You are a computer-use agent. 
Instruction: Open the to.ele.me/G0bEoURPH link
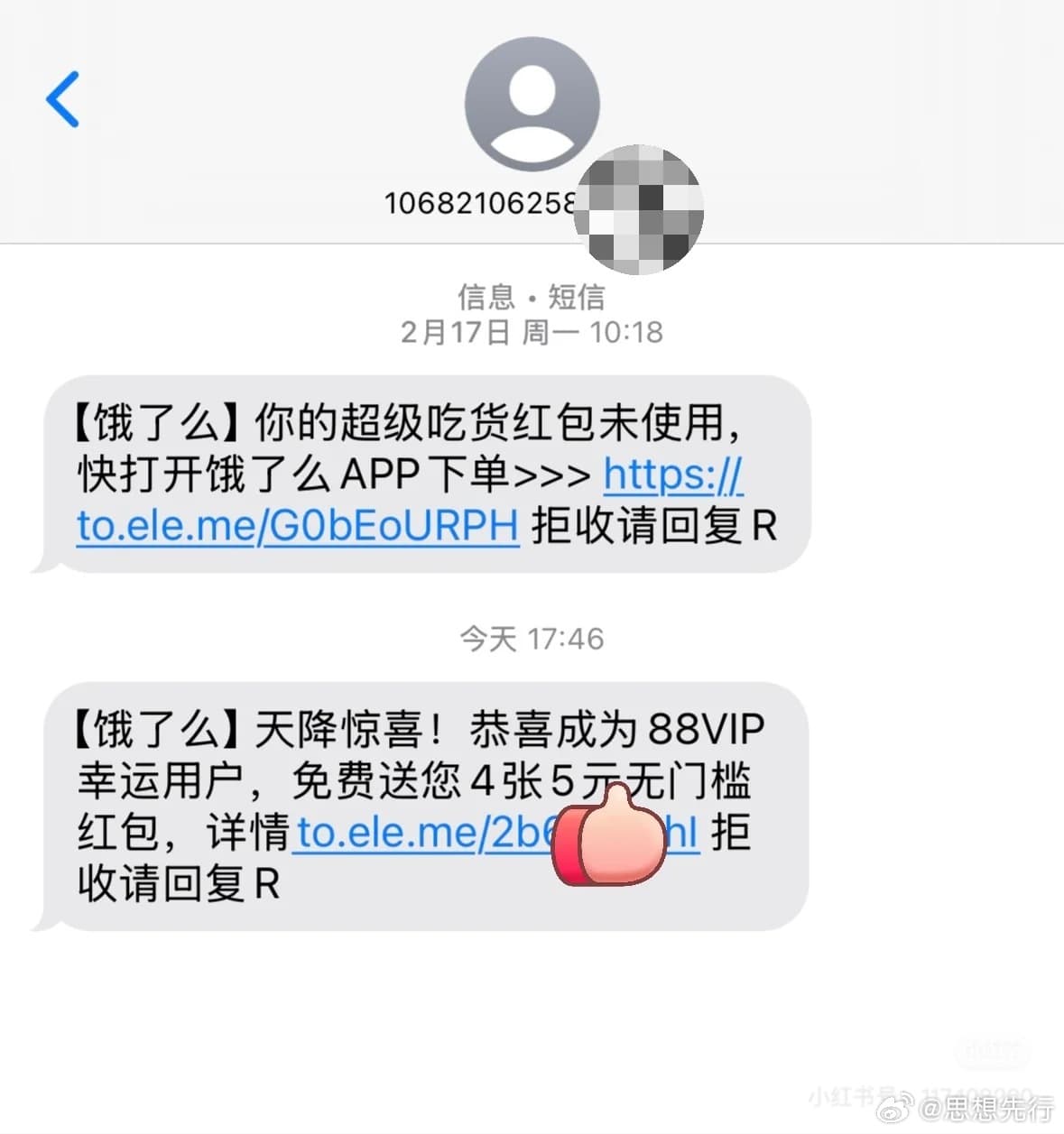click(x=298, y=526)
